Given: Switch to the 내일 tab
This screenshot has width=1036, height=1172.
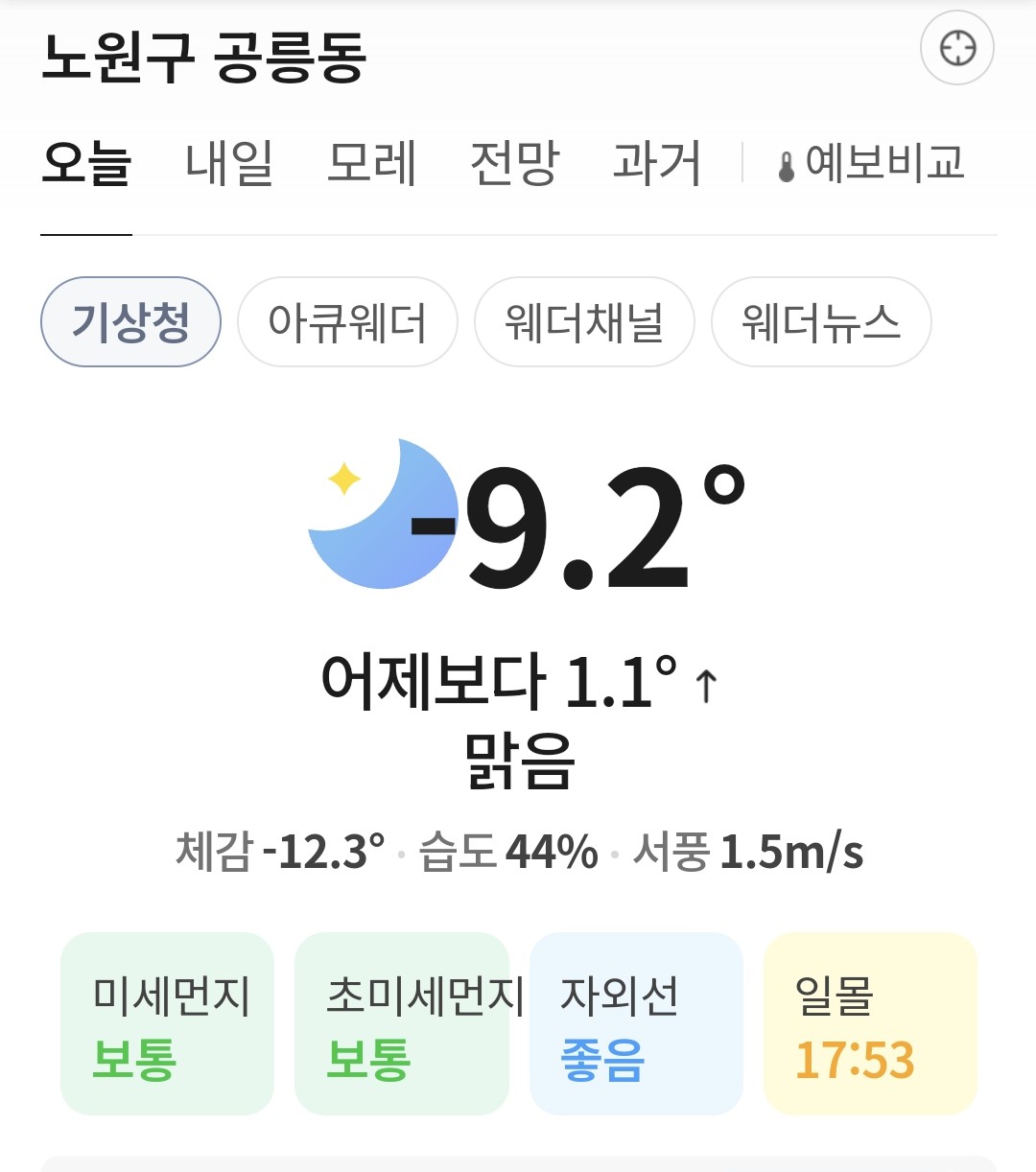Looking at the screenshot, I should [x=229, y=163].
